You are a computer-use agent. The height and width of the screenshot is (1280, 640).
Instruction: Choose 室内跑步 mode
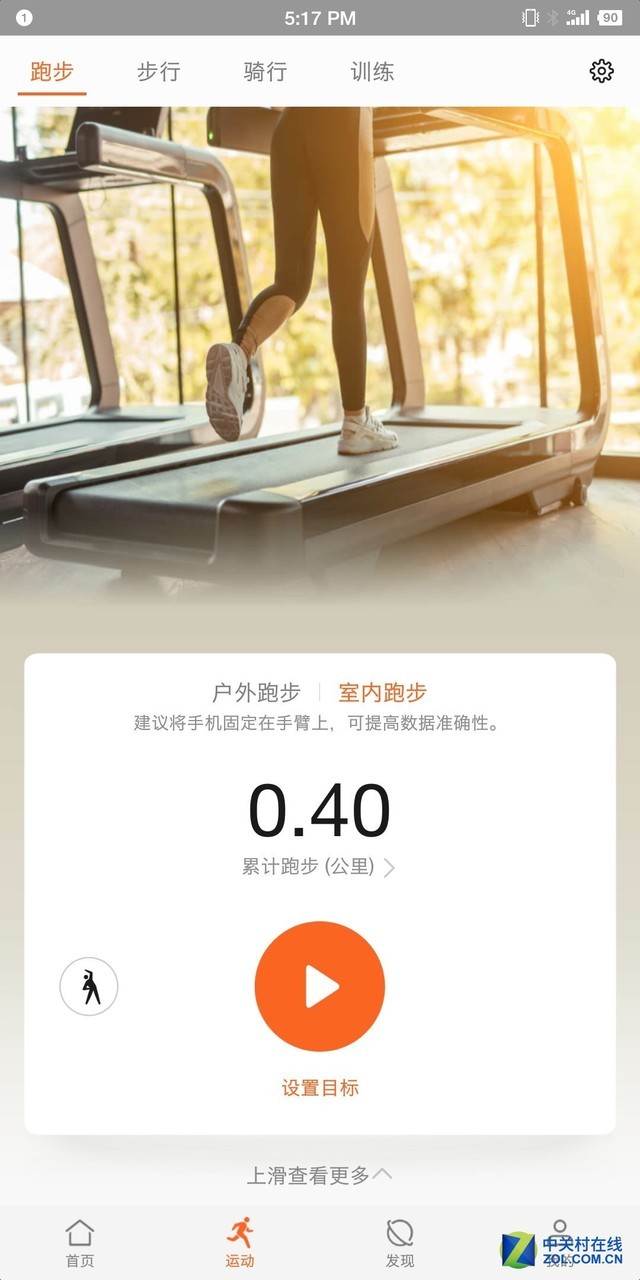click(x=383, y=692)
